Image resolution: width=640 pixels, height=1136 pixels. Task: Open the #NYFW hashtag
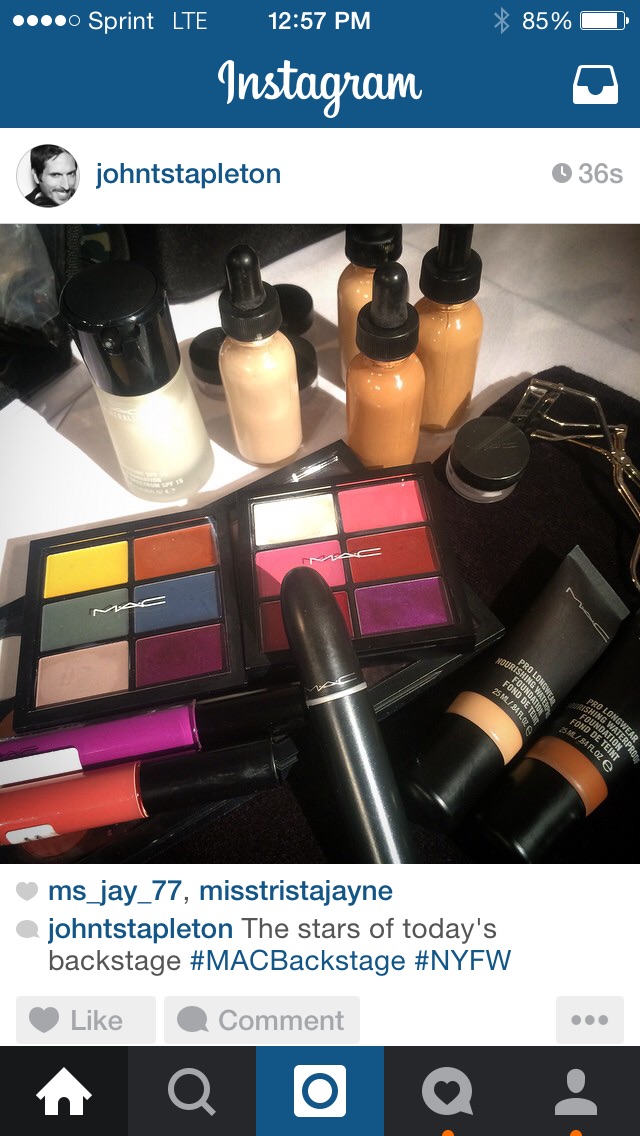[463, 961]
